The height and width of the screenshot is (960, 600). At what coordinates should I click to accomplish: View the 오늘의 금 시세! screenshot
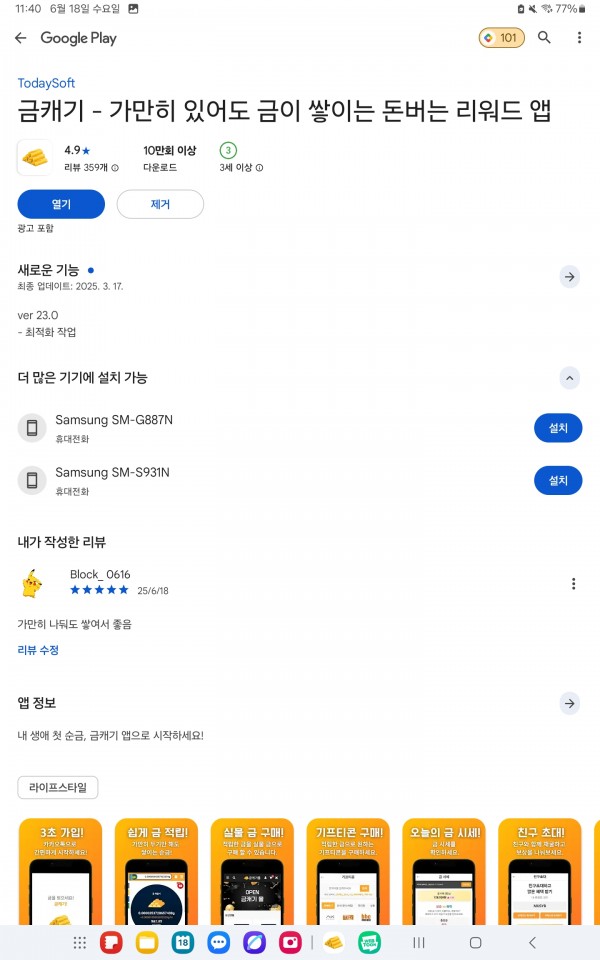click(444, 871)
